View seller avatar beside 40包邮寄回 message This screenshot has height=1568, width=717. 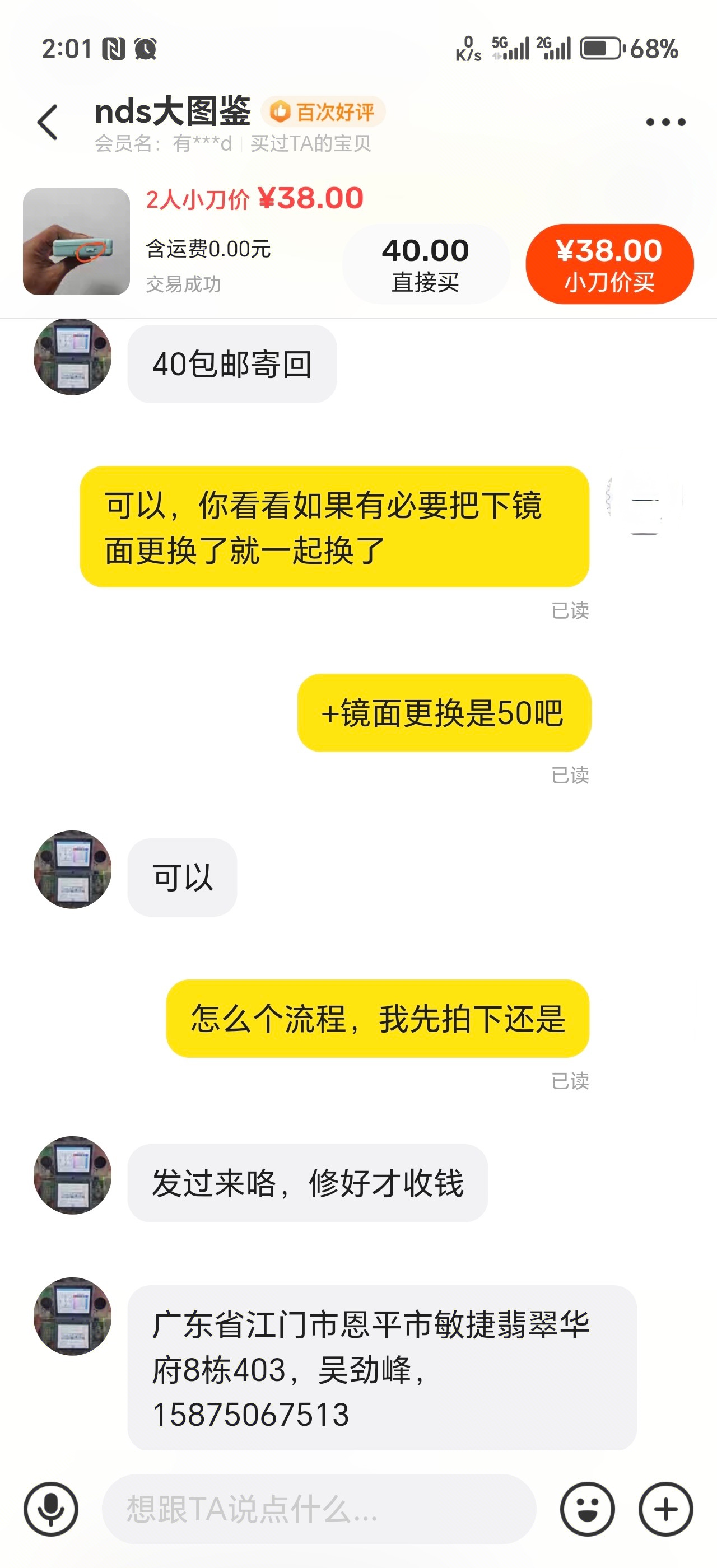pos(72,357)
